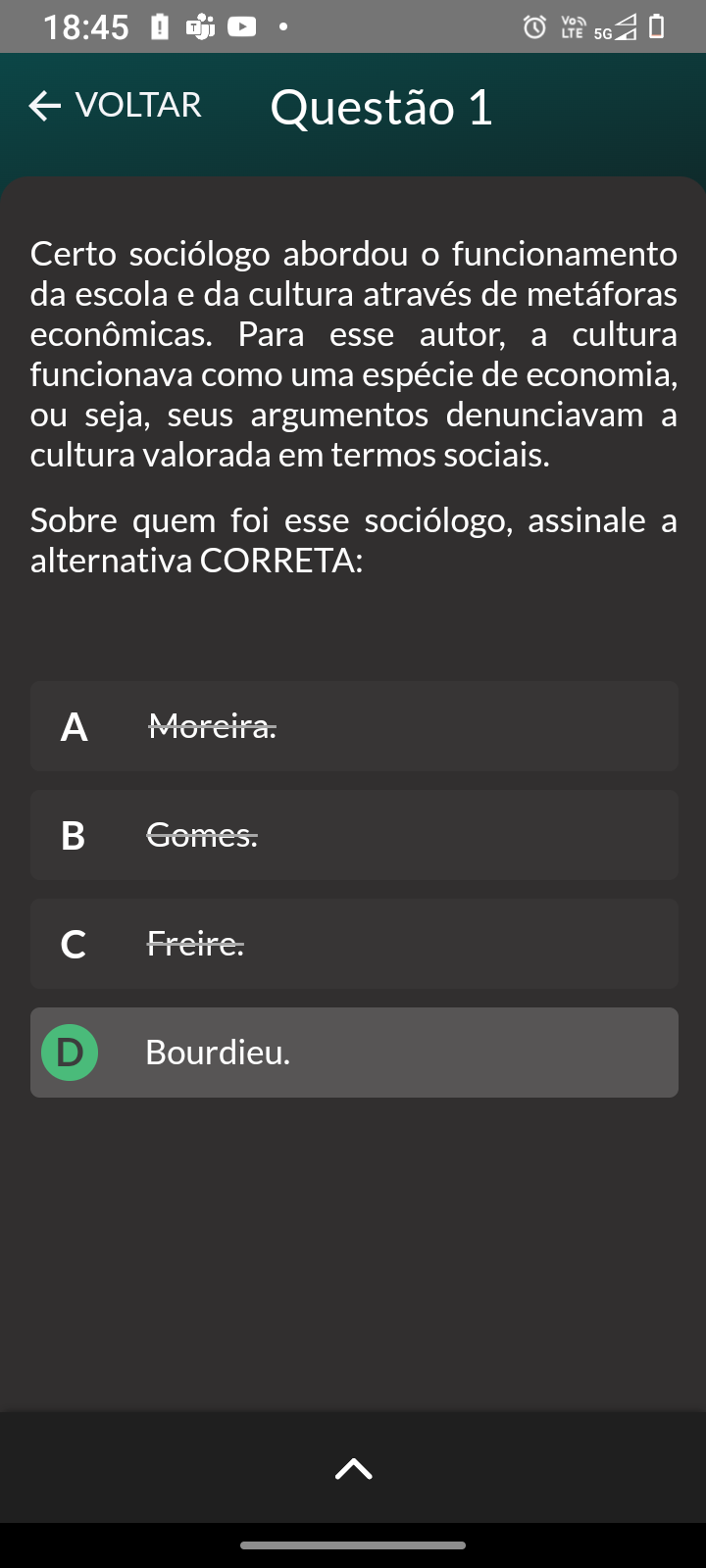Pick alternative C, Freire

(x=354, y=944)
